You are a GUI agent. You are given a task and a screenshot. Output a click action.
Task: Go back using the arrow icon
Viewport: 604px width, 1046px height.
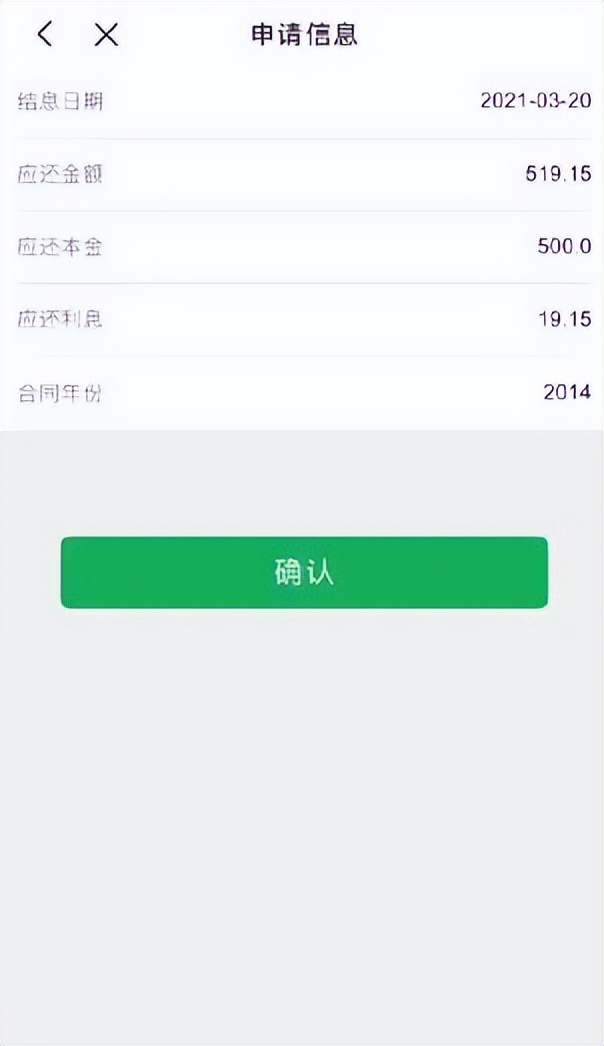point(44,35)
